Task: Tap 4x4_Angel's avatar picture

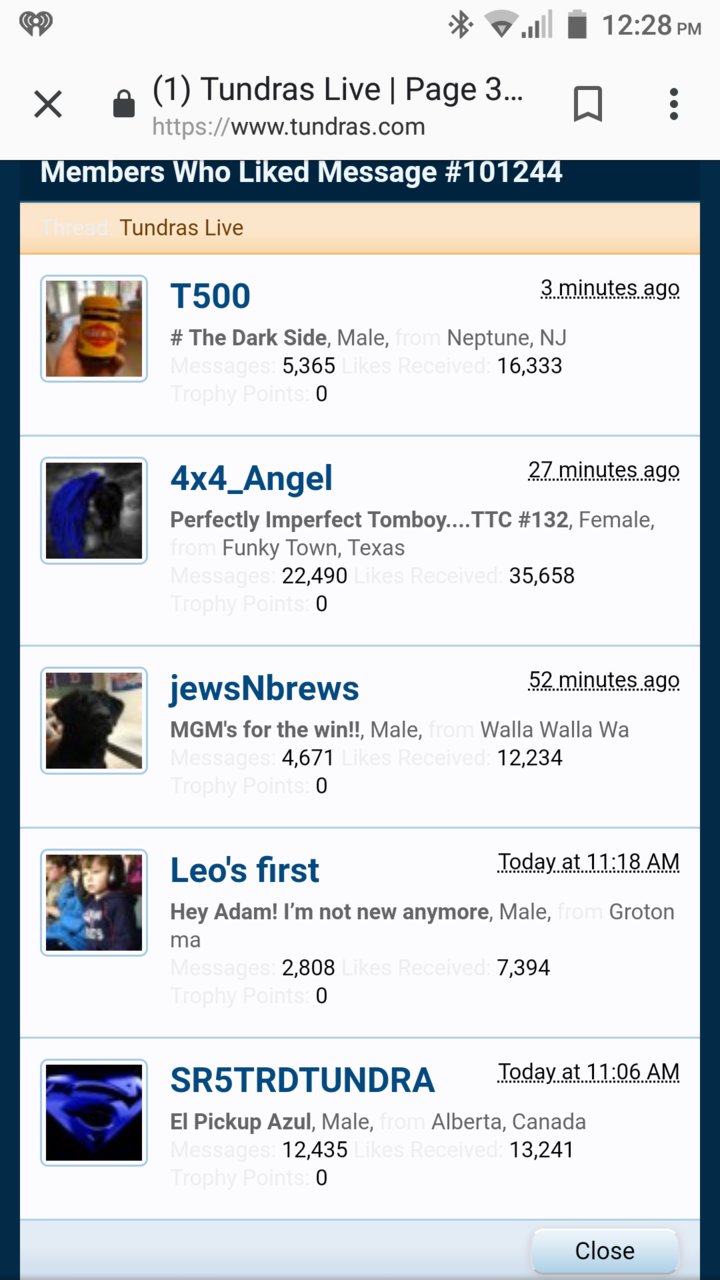Action: 94,511
